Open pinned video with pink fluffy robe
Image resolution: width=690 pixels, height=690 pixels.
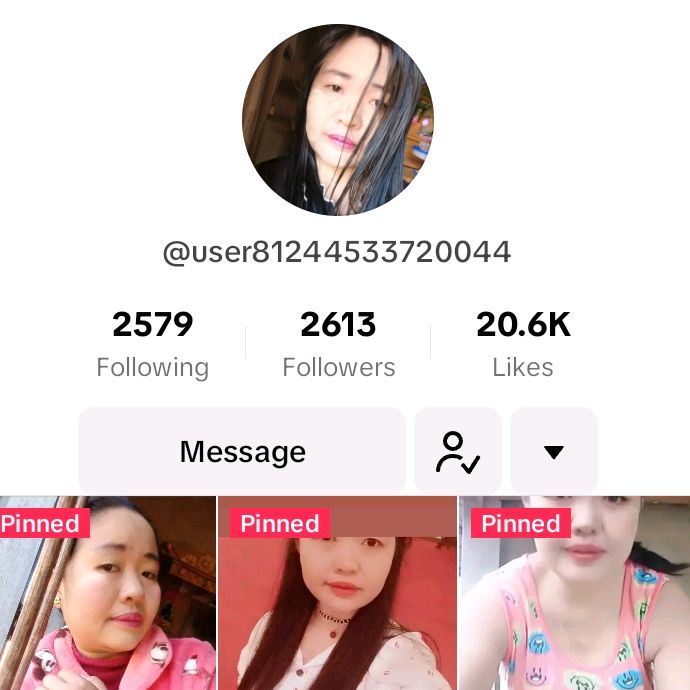(107, 594)
